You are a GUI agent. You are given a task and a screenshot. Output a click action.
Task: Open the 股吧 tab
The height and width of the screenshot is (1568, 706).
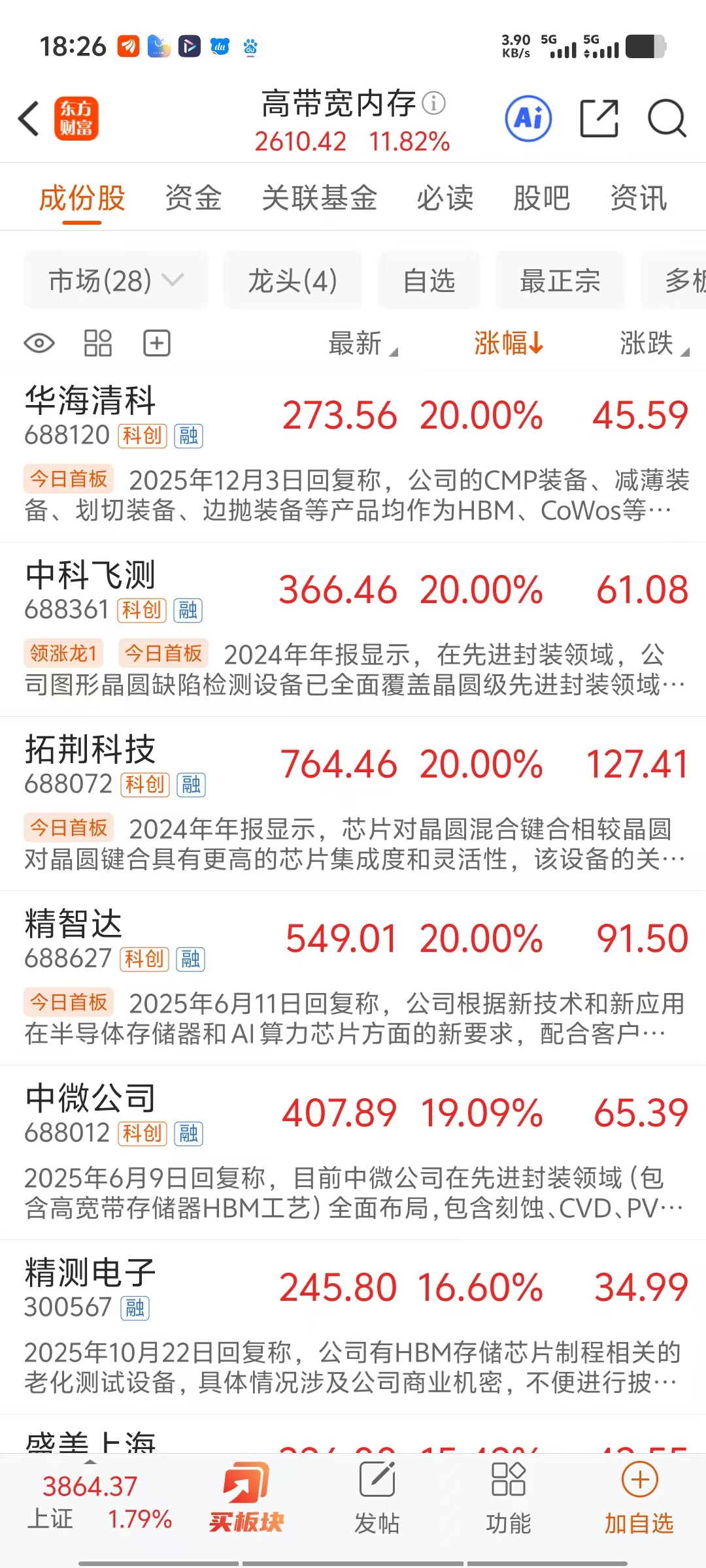[x=542, y=197]
